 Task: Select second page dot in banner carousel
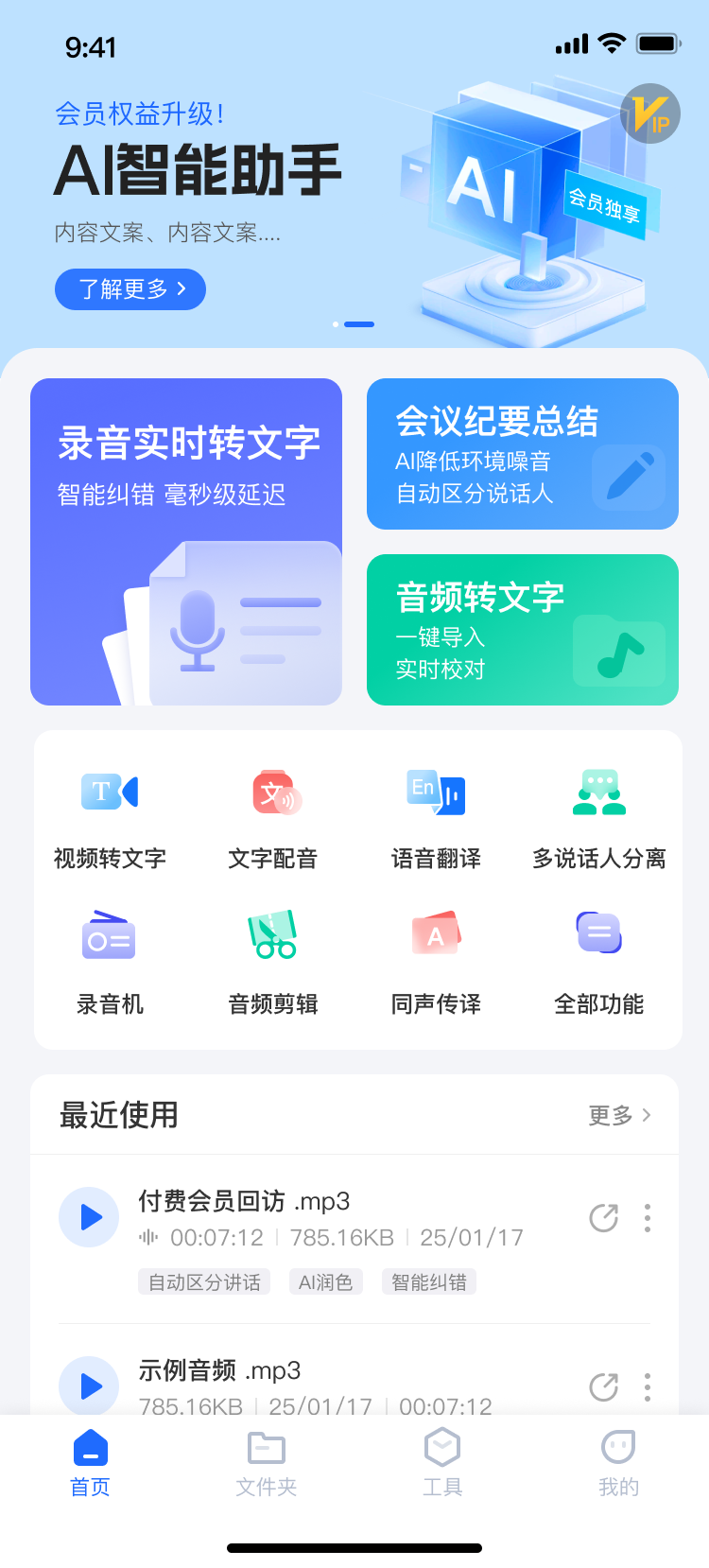click(x=358, y=323)
